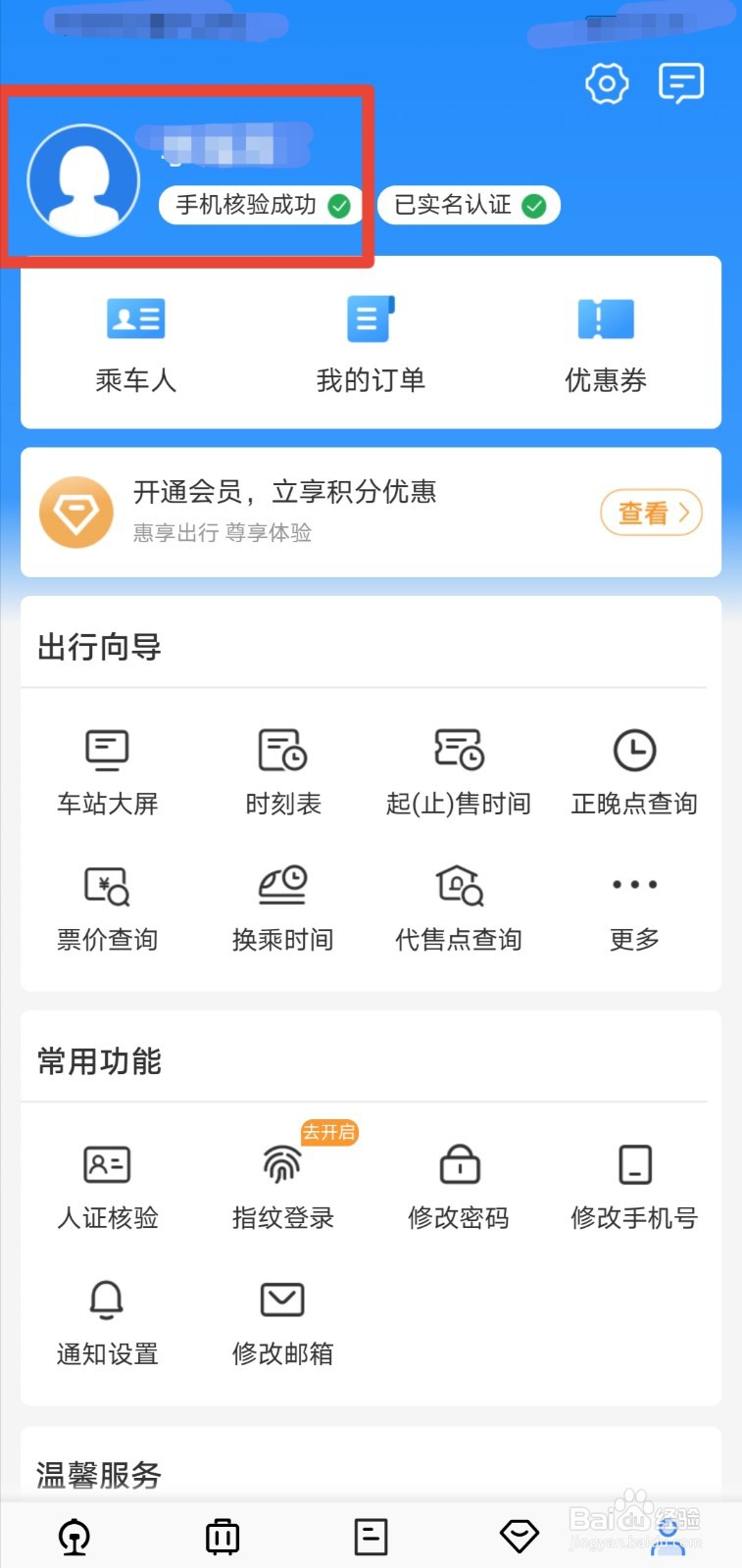Expand the 更多 more options
Screen dimensions: 742x1568
coord(633,905)
